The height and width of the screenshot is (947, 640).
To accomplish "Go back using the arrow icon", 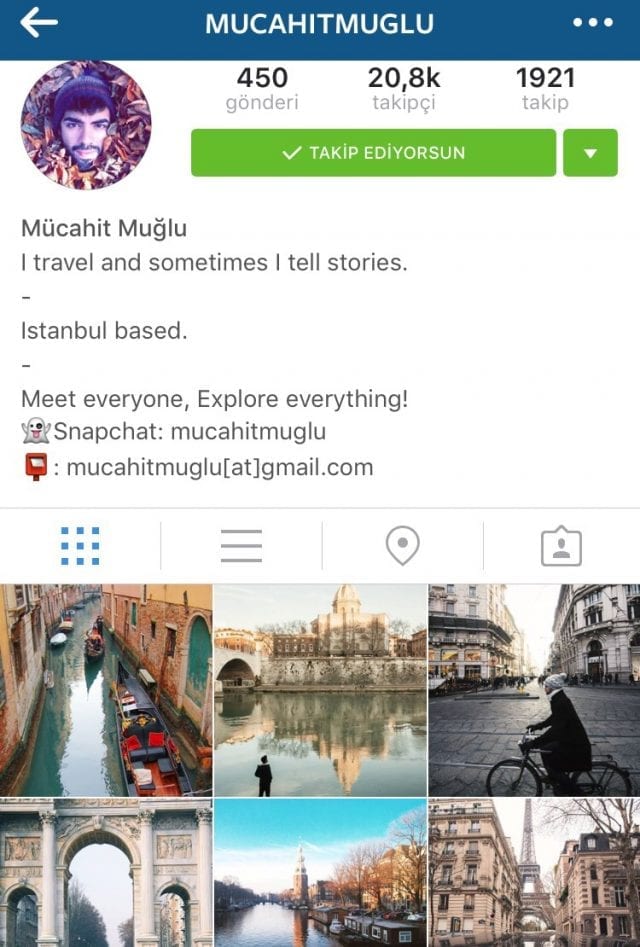I will pyautogui.click(x=38, y=23).
